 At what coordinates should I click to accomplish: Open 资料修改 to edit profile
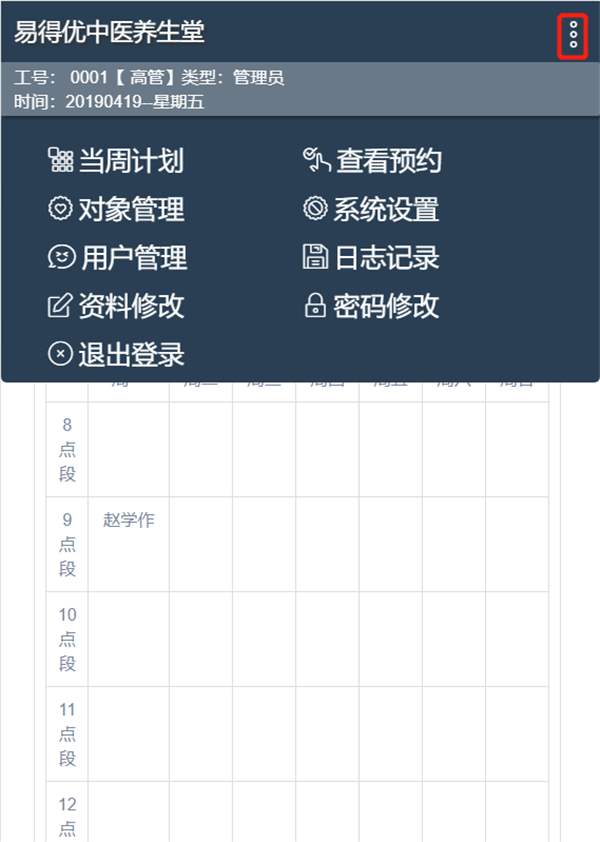116,306
